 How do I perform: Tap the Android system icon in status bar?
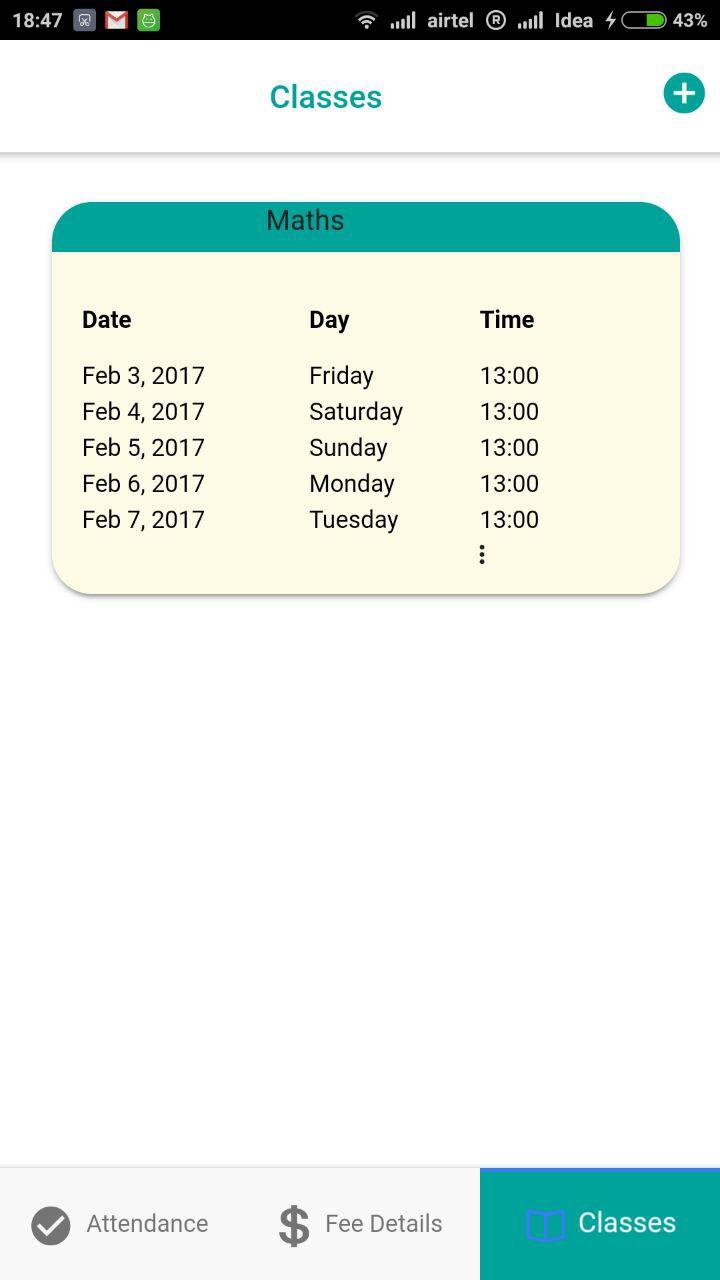(148, 19)
